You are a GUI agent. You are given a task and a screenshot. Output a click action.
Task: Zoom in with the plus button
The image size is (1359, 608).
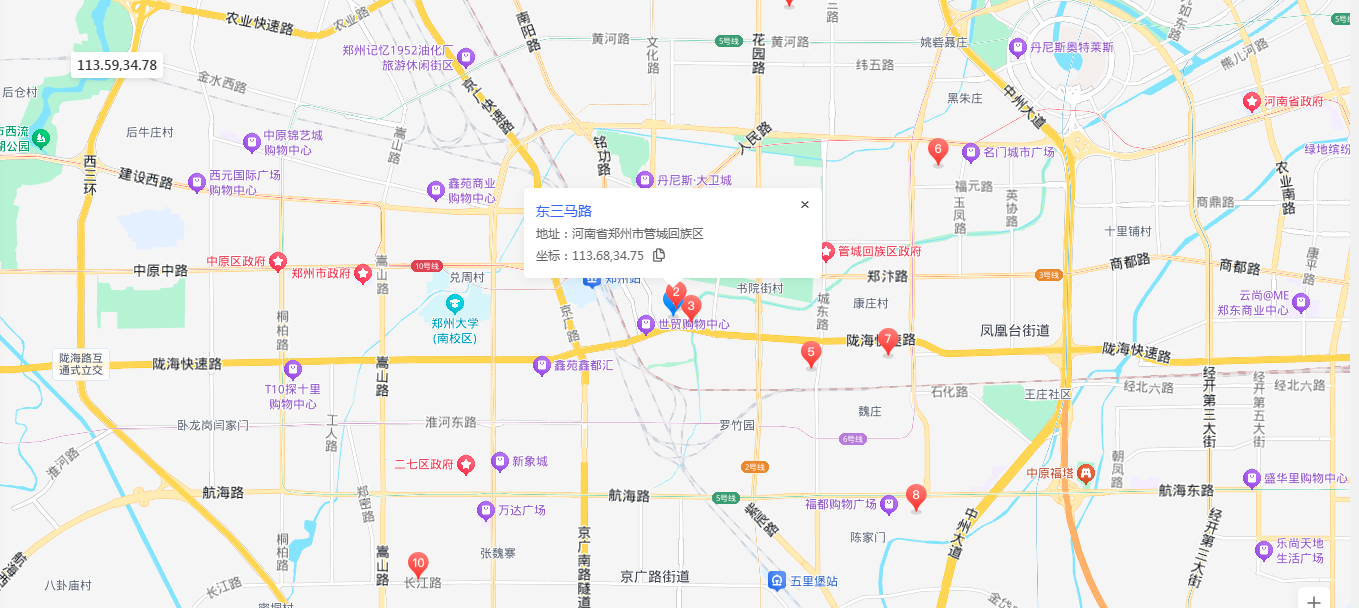pyautogui.click(x=1314, y=600)
